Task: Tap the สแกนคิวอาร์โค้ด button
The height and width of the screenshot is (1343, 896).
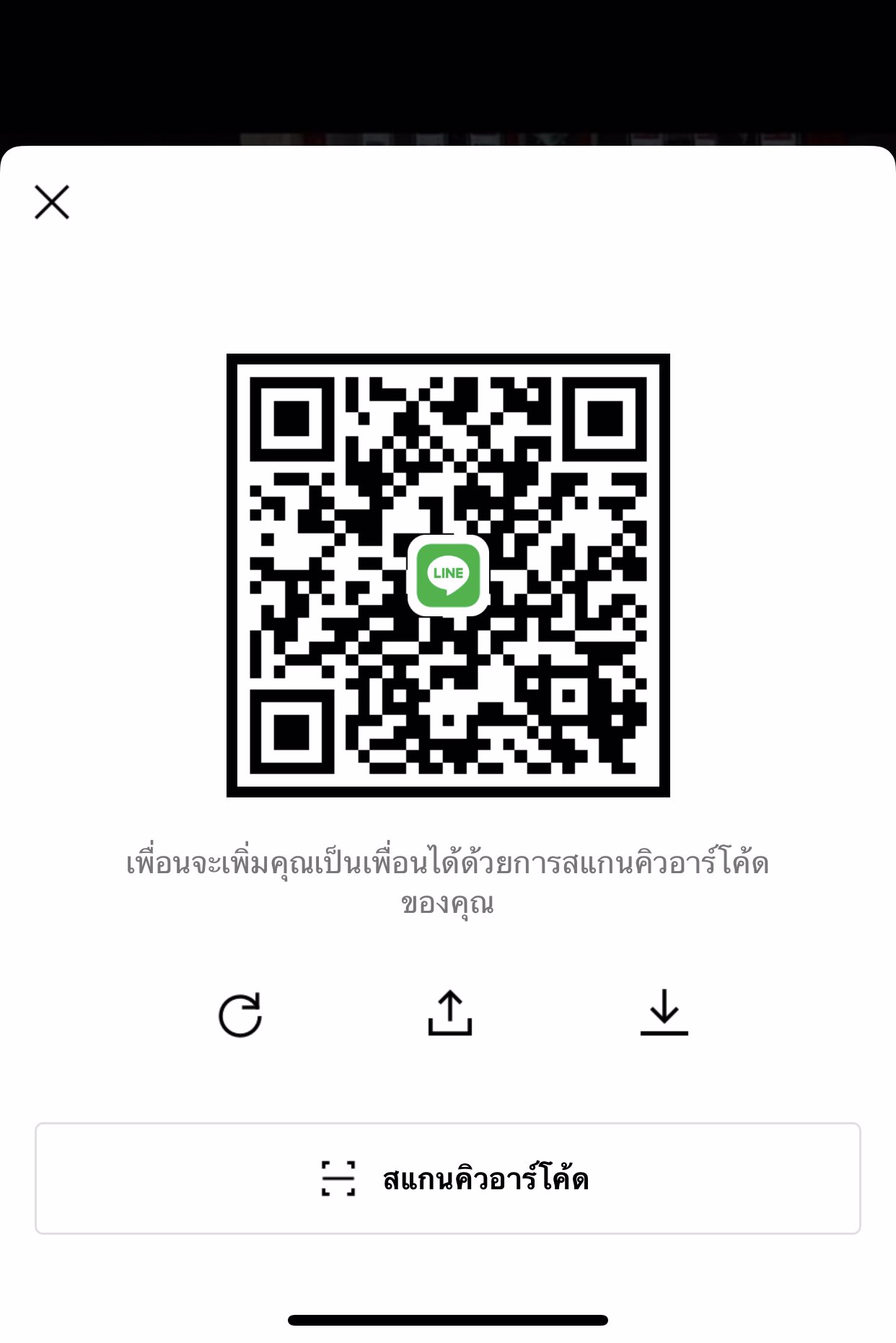Action: pyautogui.click(x=448, y=1178)
